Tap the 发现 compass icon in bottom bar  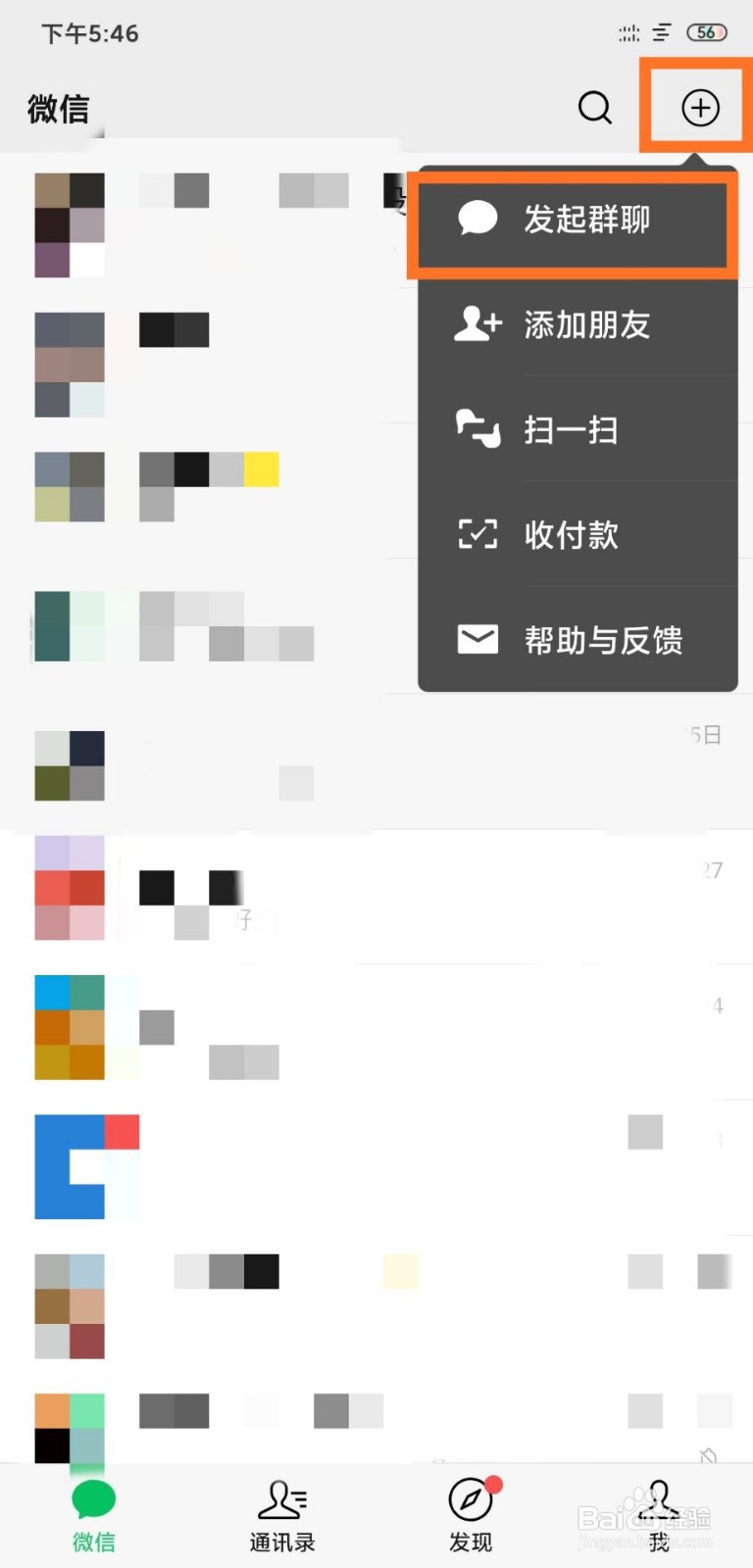(x=470, y=1497)
